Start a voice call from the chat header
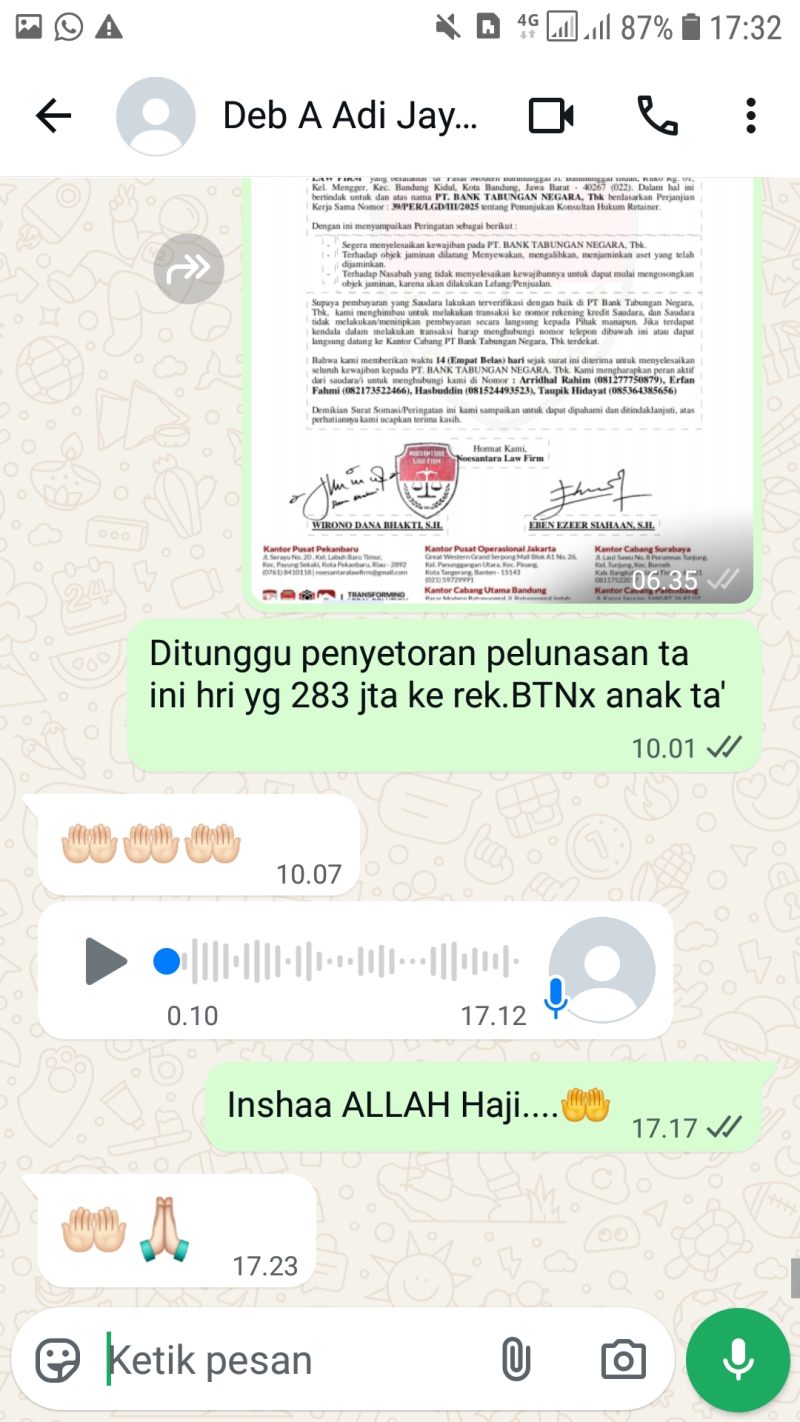Screen dimensions: 800x1422 click(x=657, y=115)
